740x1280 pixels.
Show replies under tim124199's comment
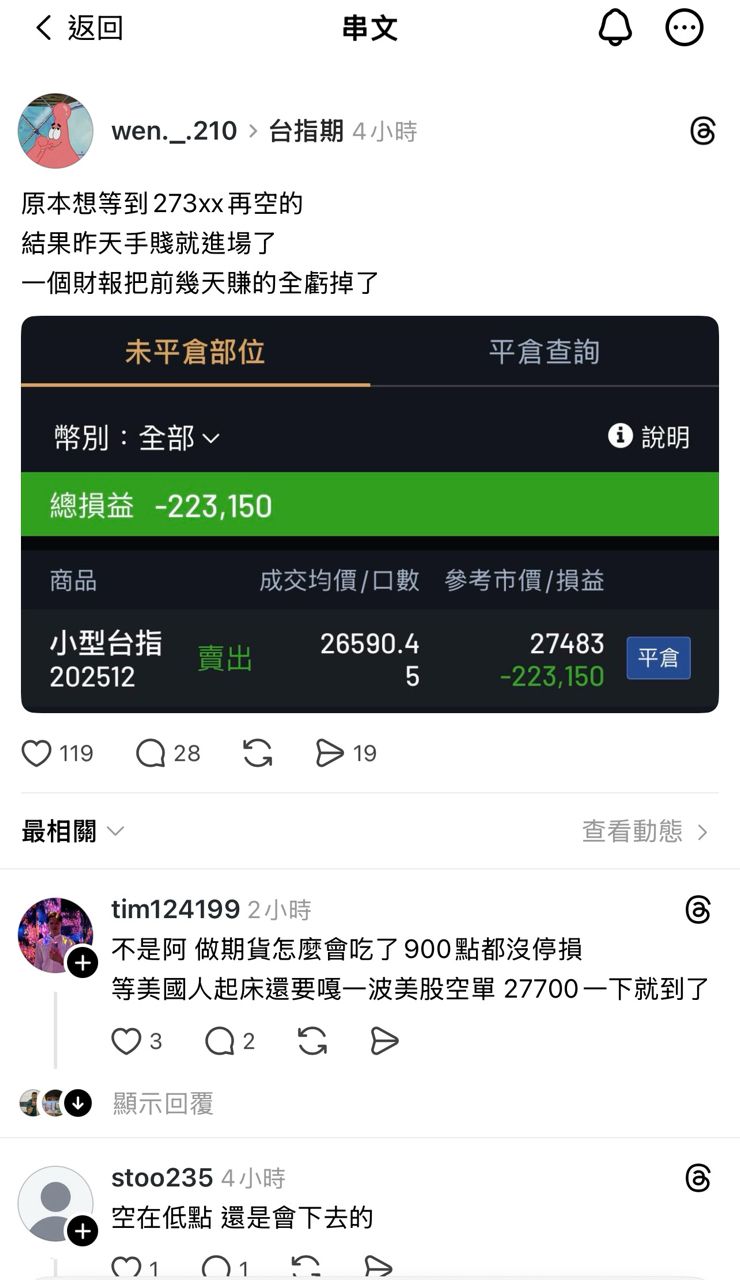[x=162, y=1103]
